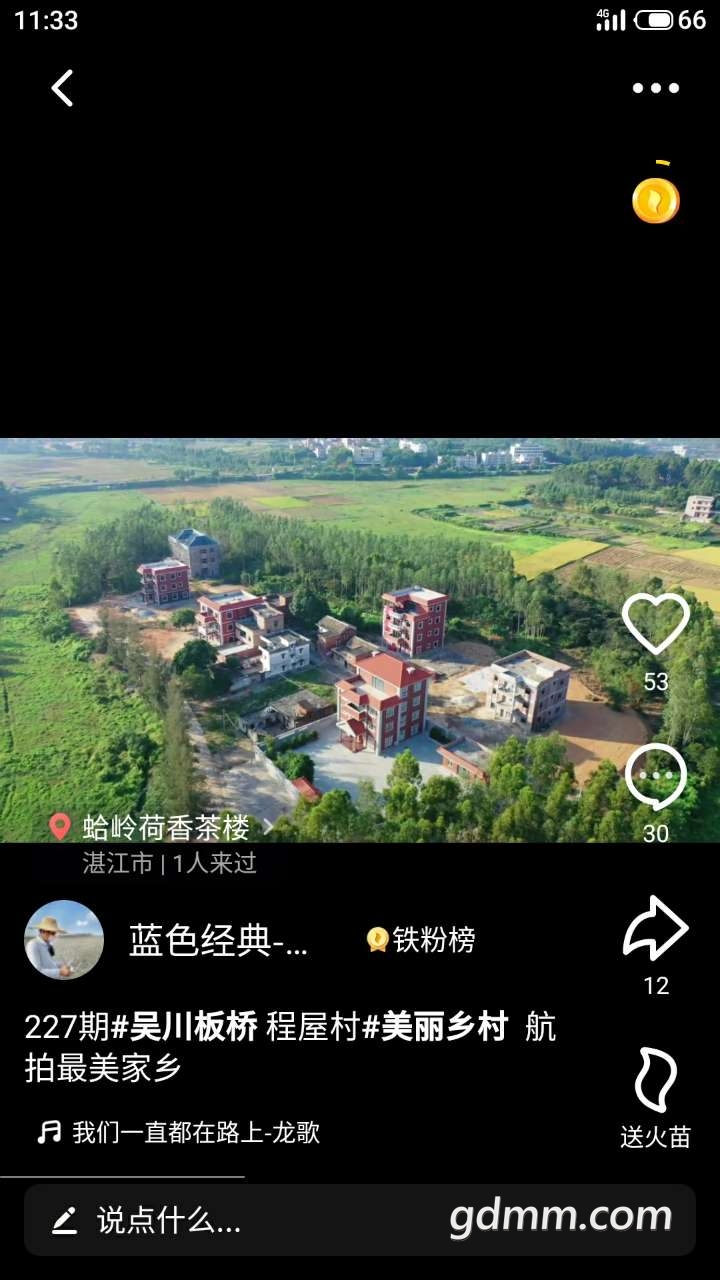Open location 蛤岭荷香茶楼

click(165, 827)
